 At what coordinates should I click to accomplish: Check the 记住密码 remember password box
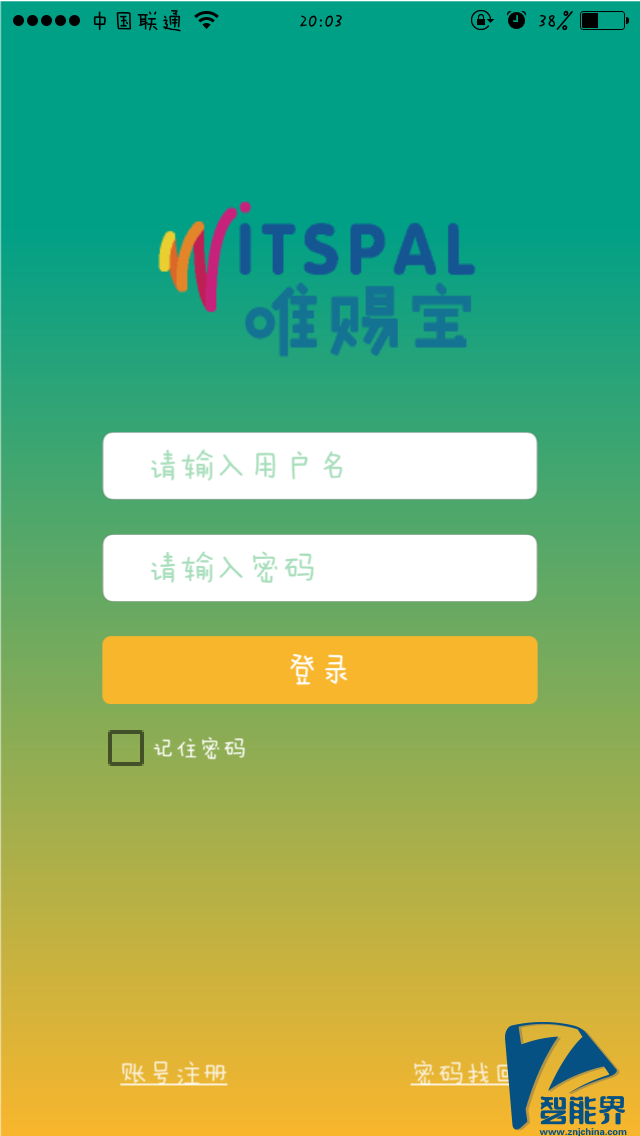126,748
